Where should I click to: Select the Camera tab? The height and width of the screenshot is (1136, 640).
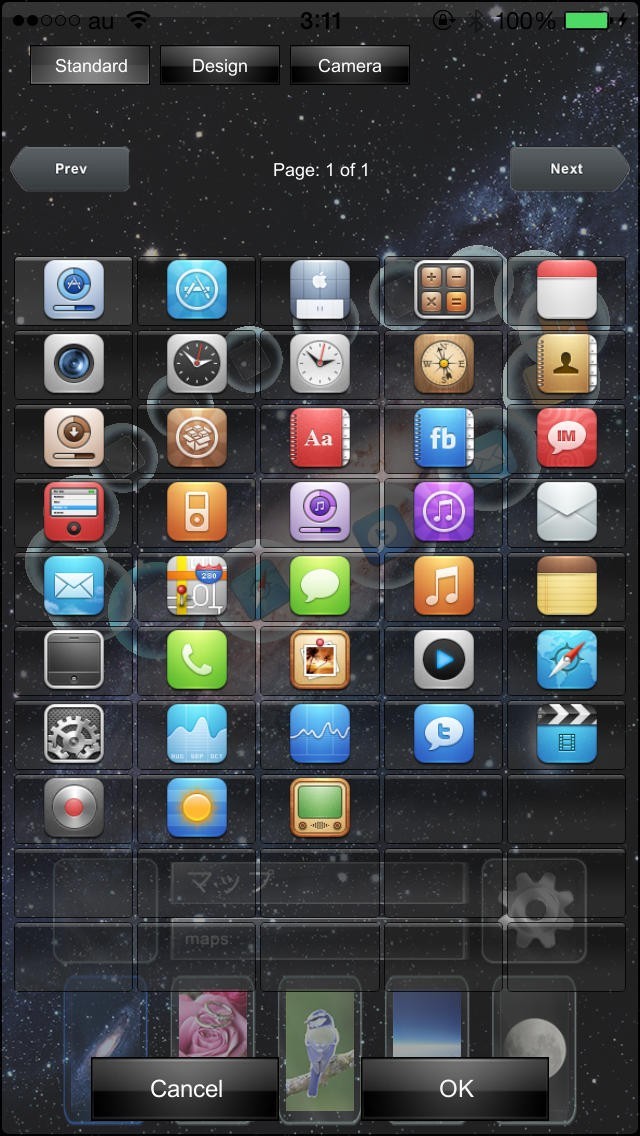[349, 65]
